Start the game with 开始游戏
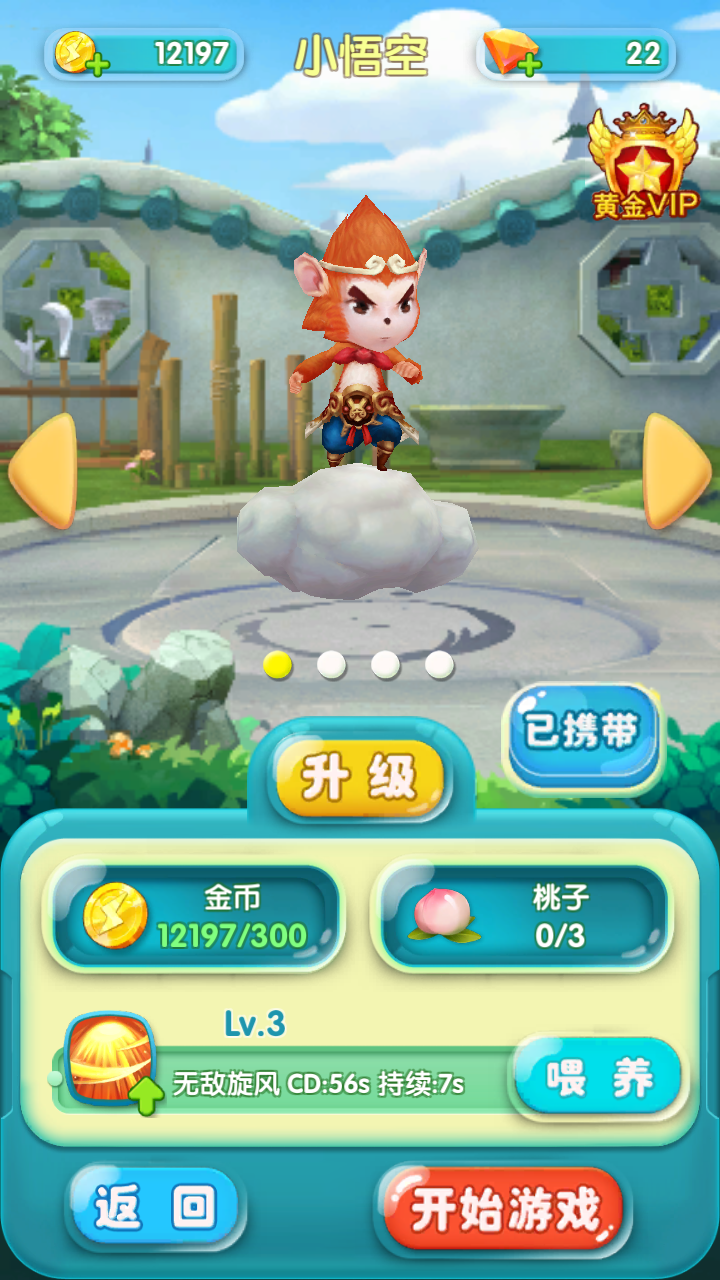The height and width of the screenshot is (1280, 720). click(x=504, y=1210)
